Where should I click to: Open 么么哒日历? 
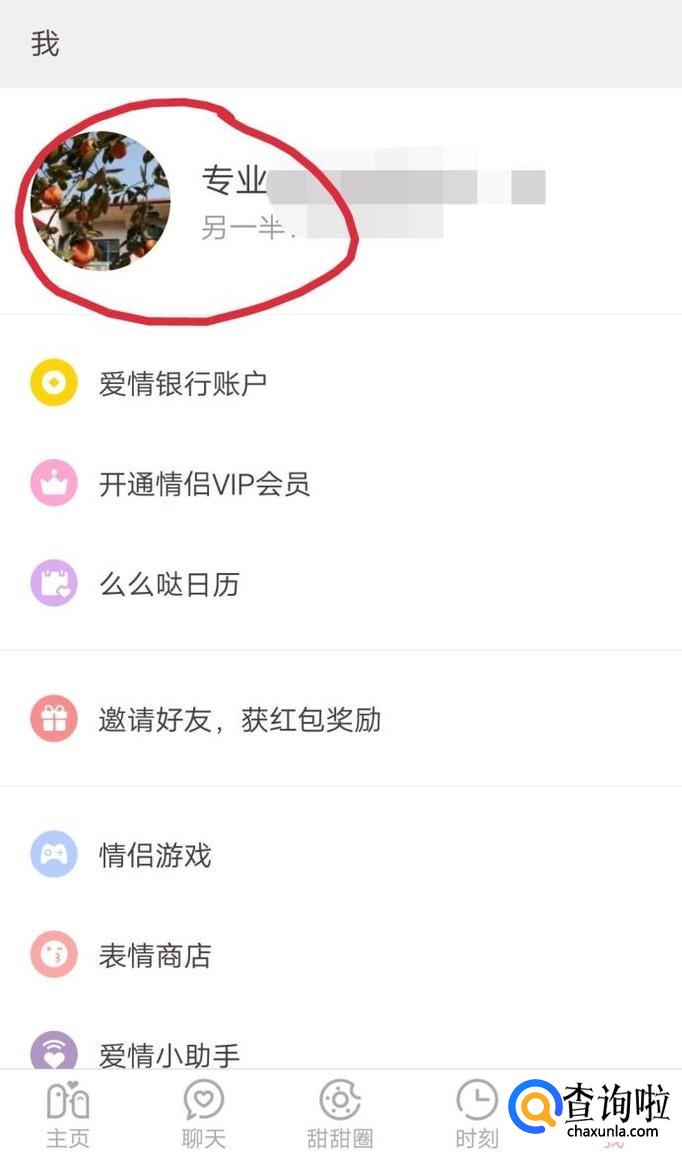pos(341,584)
